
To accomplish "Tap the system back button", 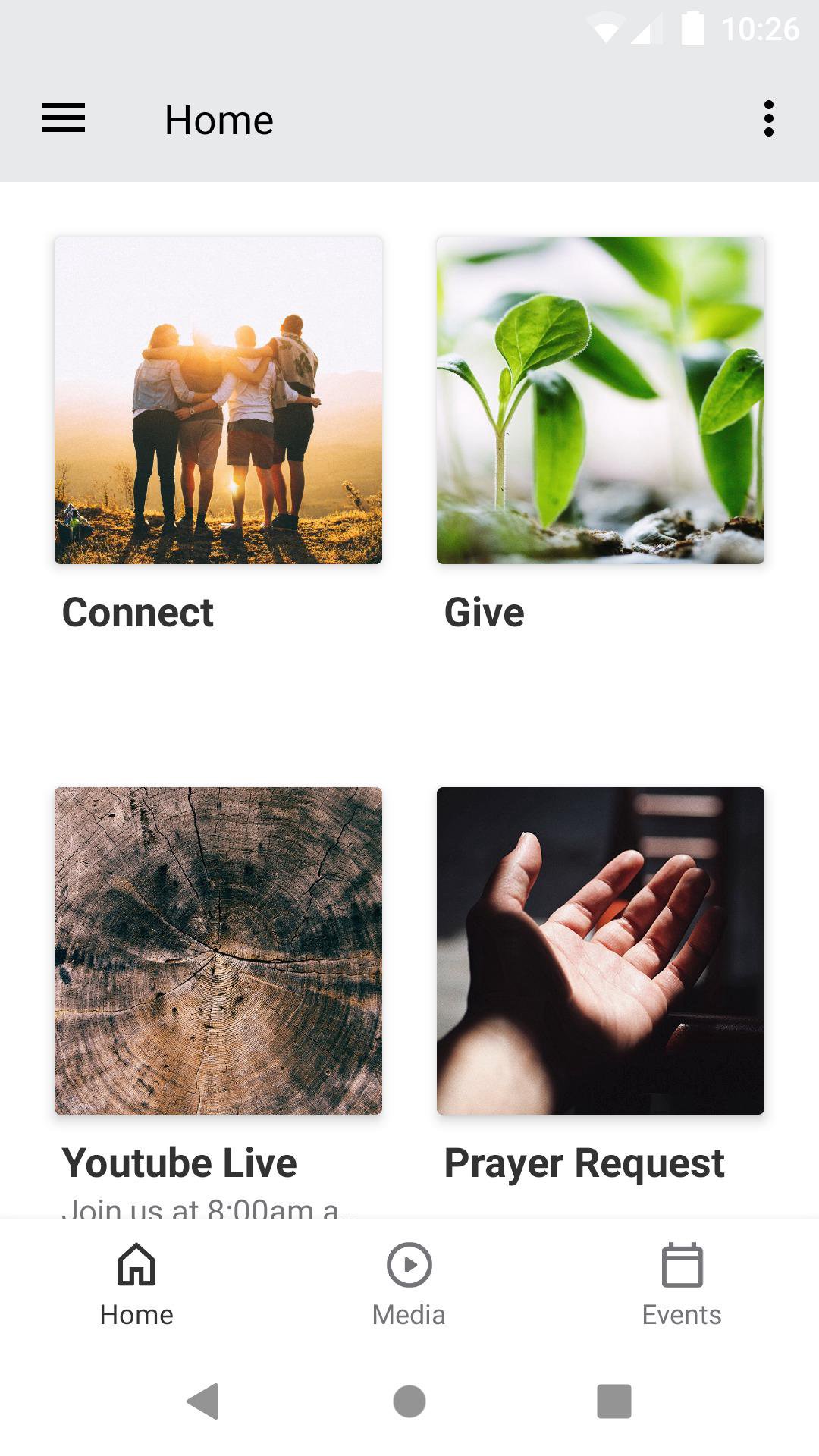I will pos(203,1401).
